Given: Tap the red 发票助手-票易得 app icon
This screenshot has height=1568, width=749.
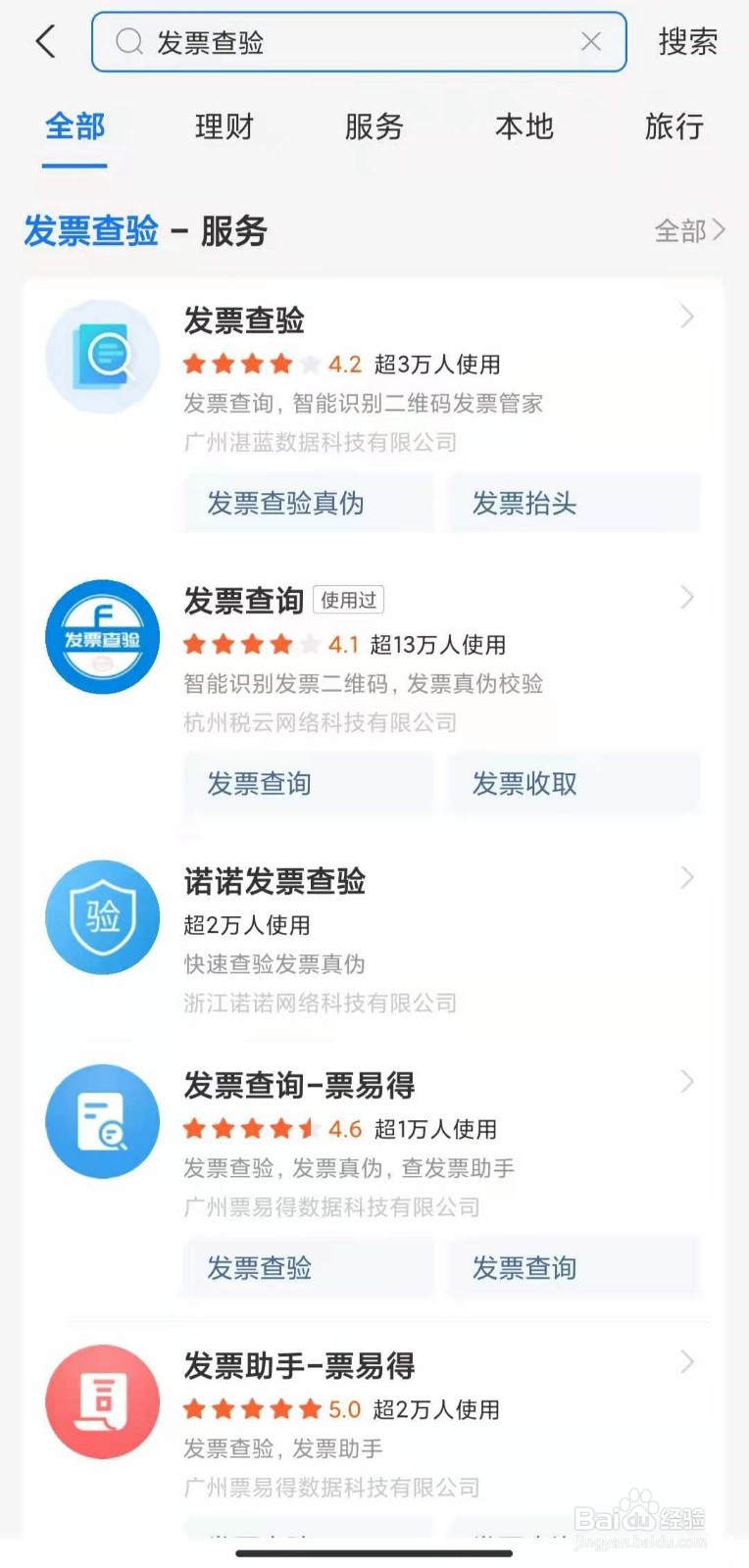Looking at the screenshot, I should click(x=102, y=1401).
